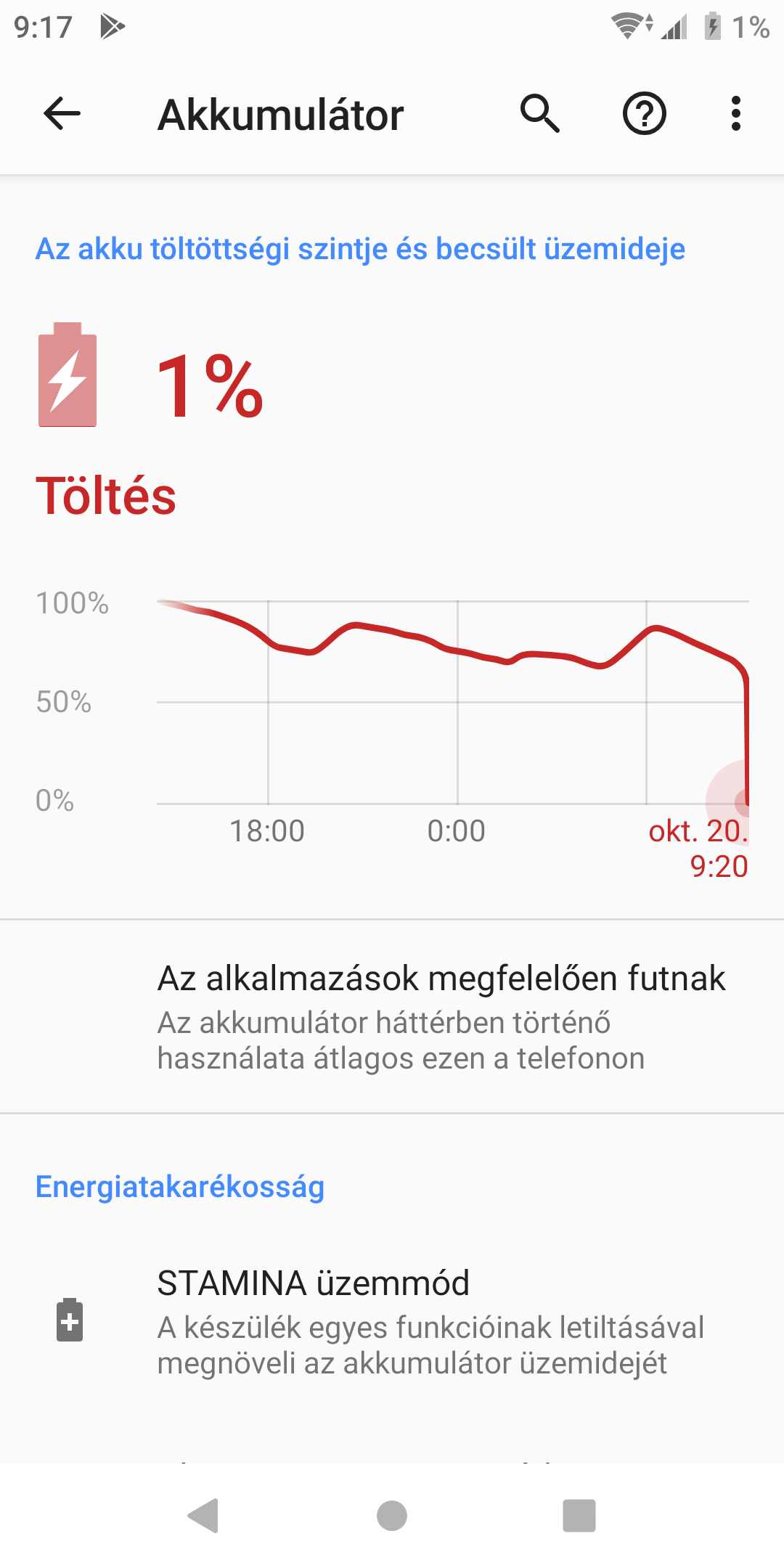Open the three-dot overflow menu
This screenshot has height=1568, width=784.
click(736, 114)
